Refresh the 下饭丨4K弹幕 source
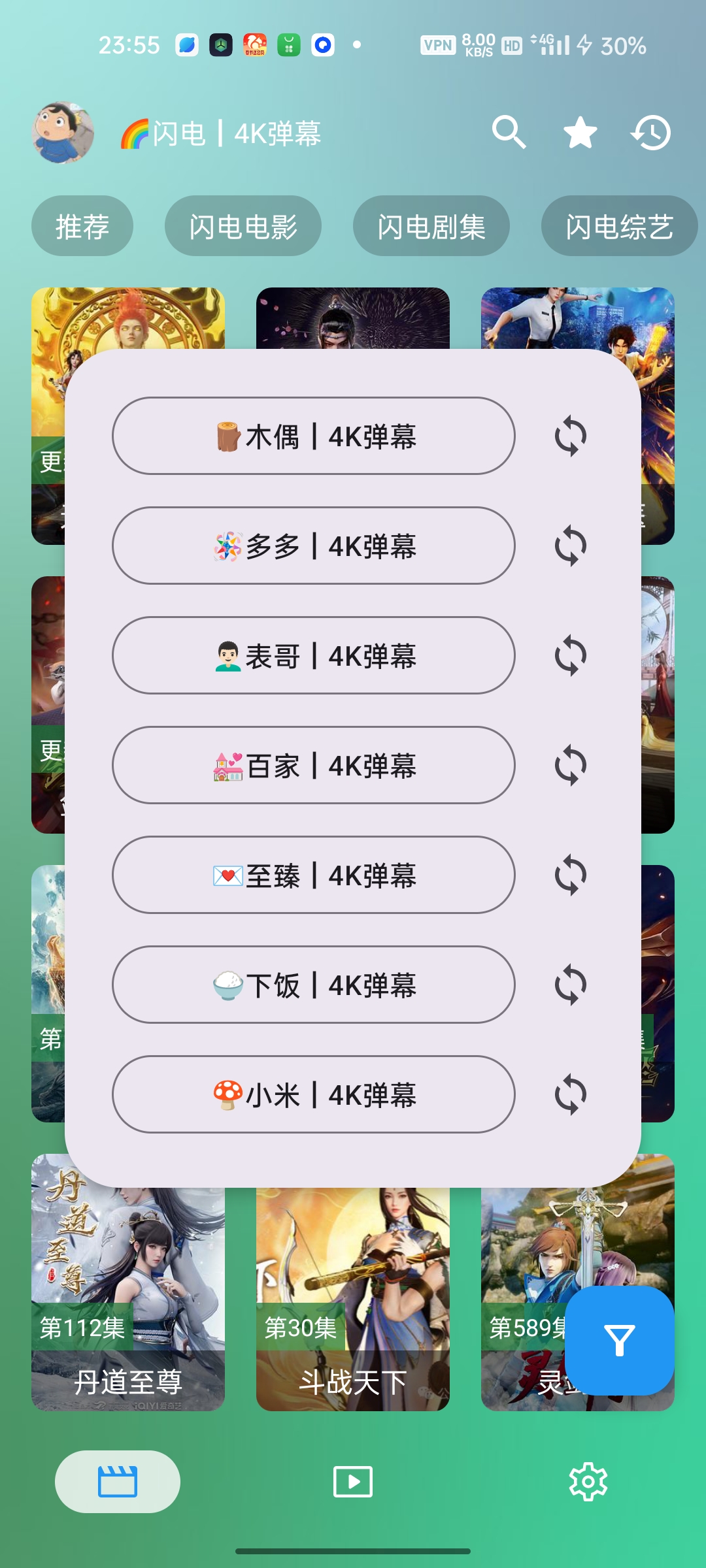Screen dimensions: 706x1568 [x=571, y=985]
